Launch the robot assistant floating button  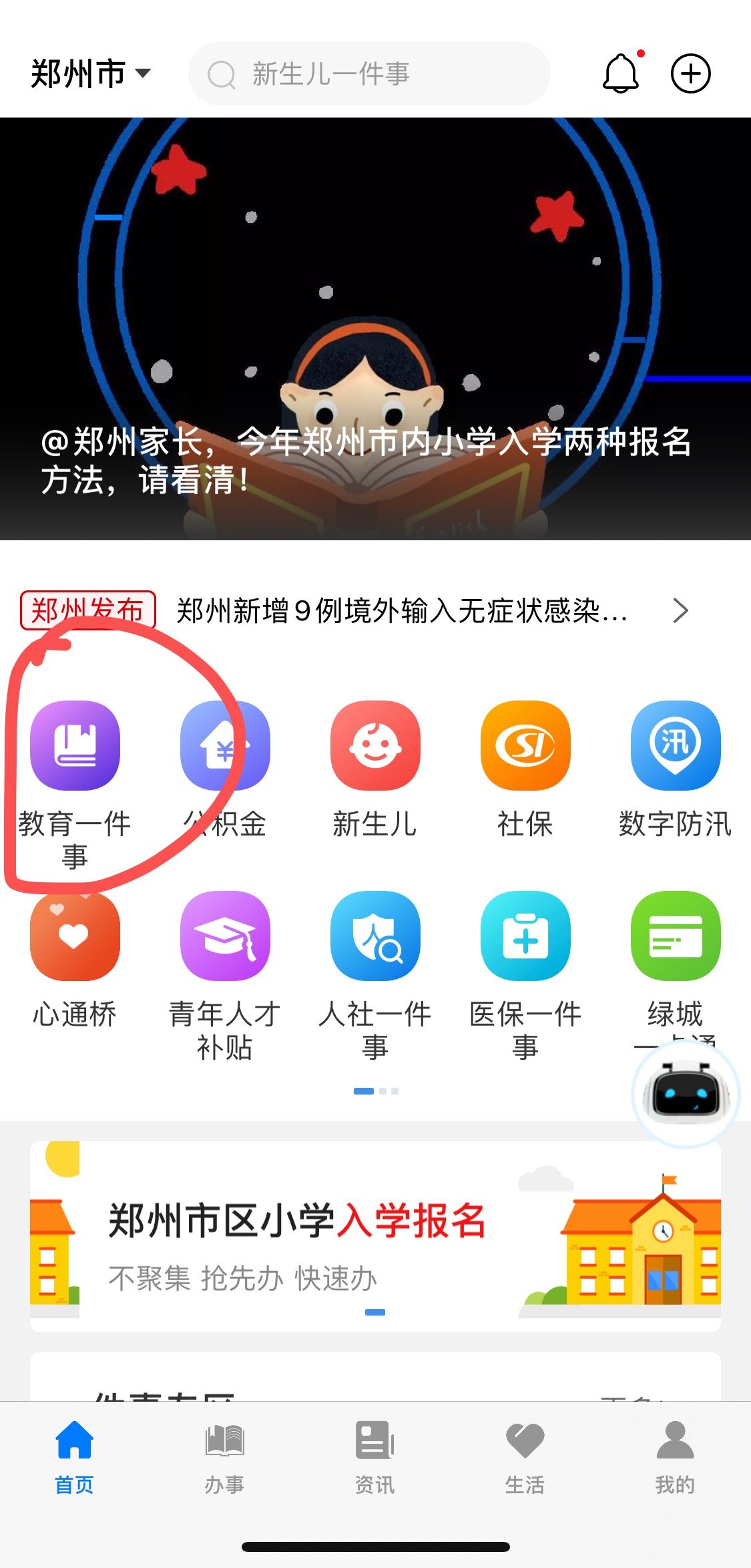[x=686, y=1095]
